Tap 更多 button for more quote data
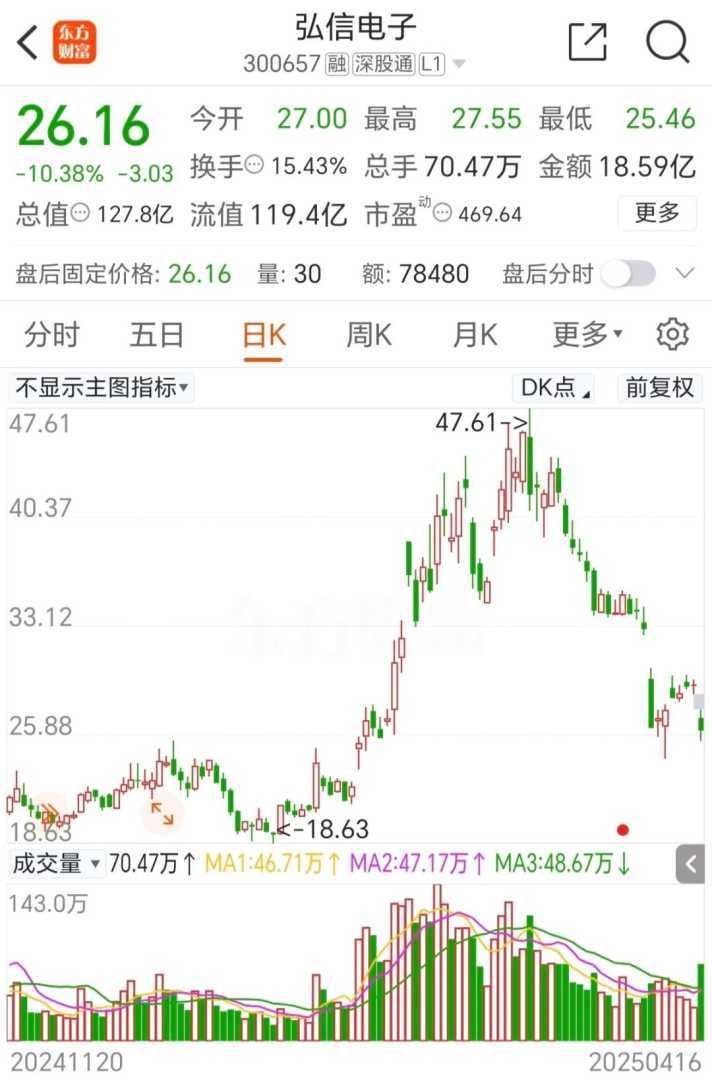This screenshot has width=712, height=1080. tap(657, 212)
